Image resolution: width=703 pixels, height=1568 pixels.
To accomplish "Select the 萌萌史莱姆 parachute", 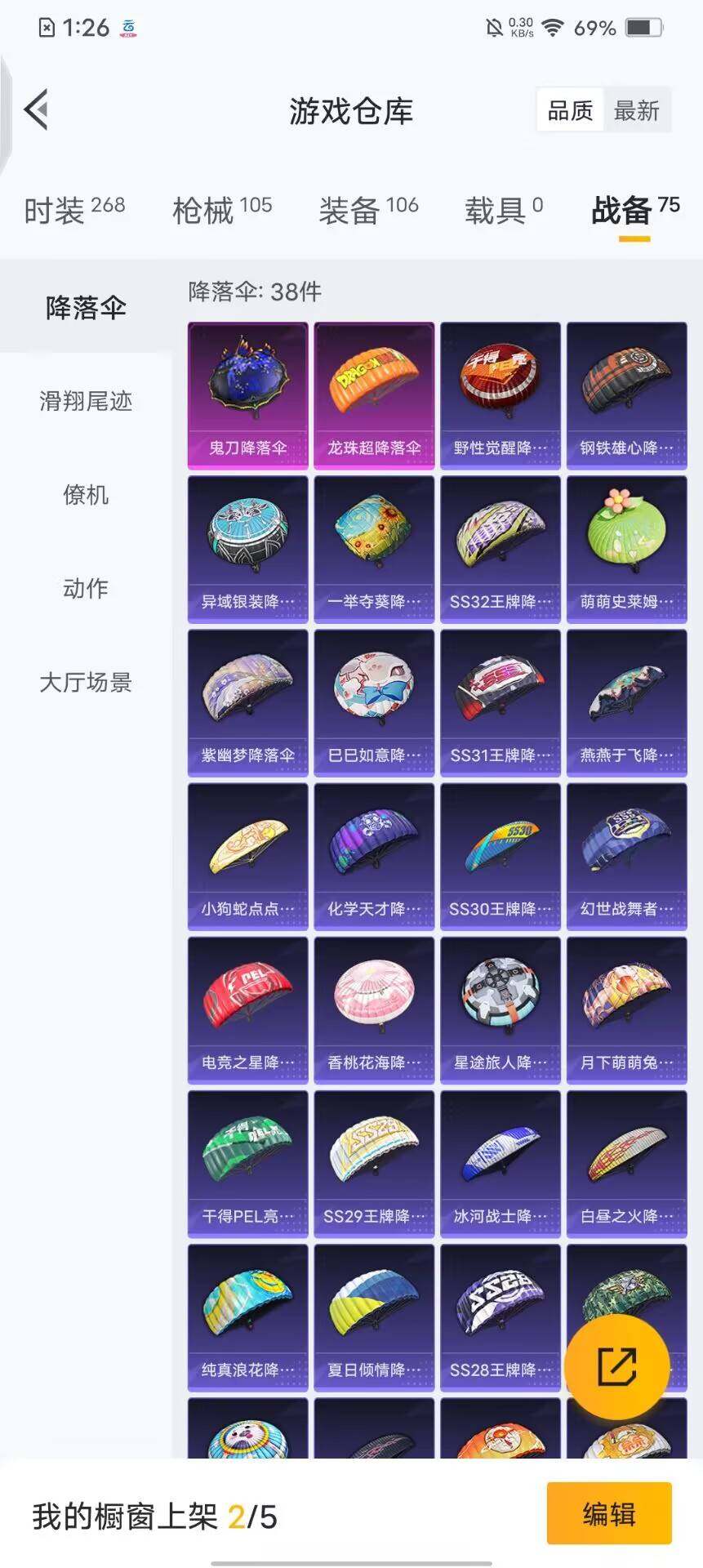I will [626, 547].
